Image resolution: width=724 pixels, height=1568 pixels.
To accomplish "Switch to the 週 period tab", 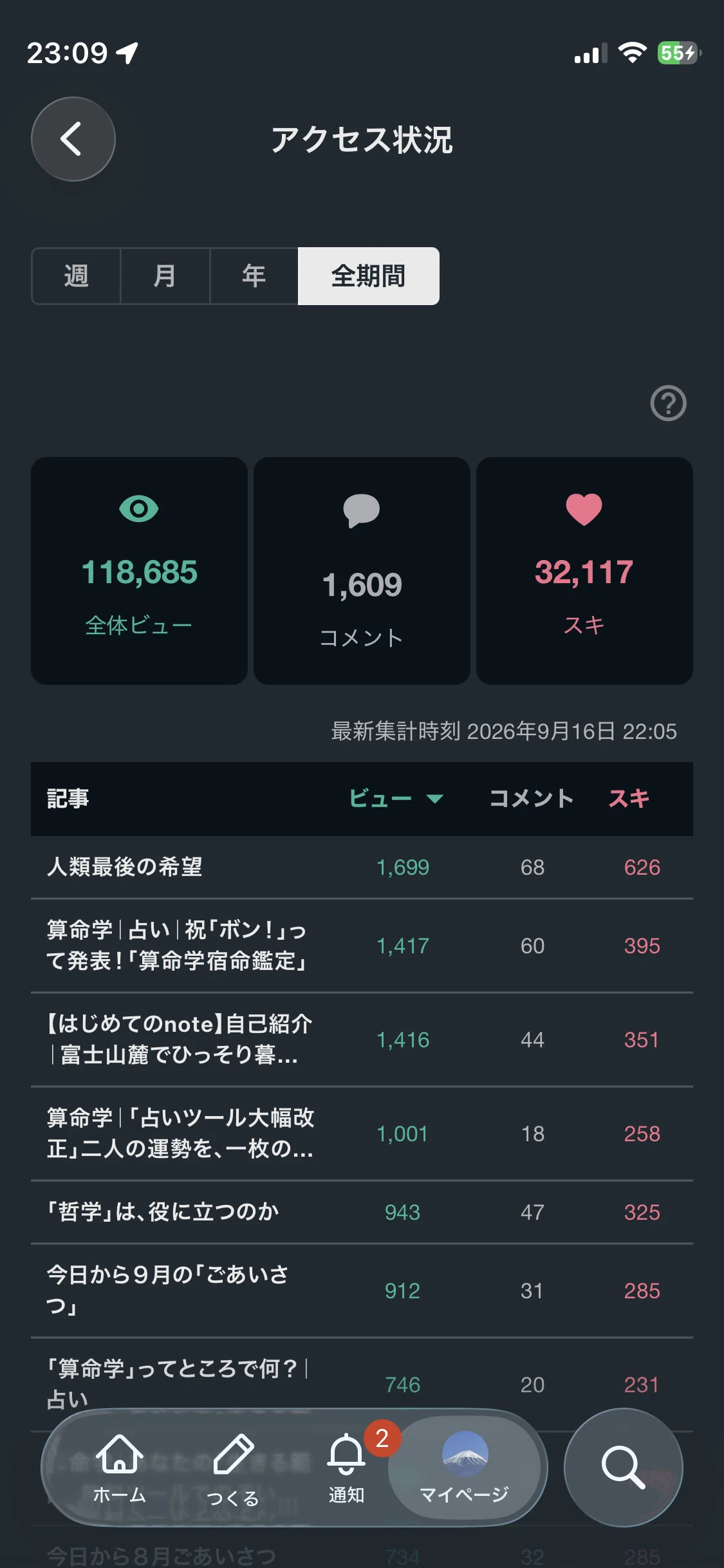I will 76,276.
